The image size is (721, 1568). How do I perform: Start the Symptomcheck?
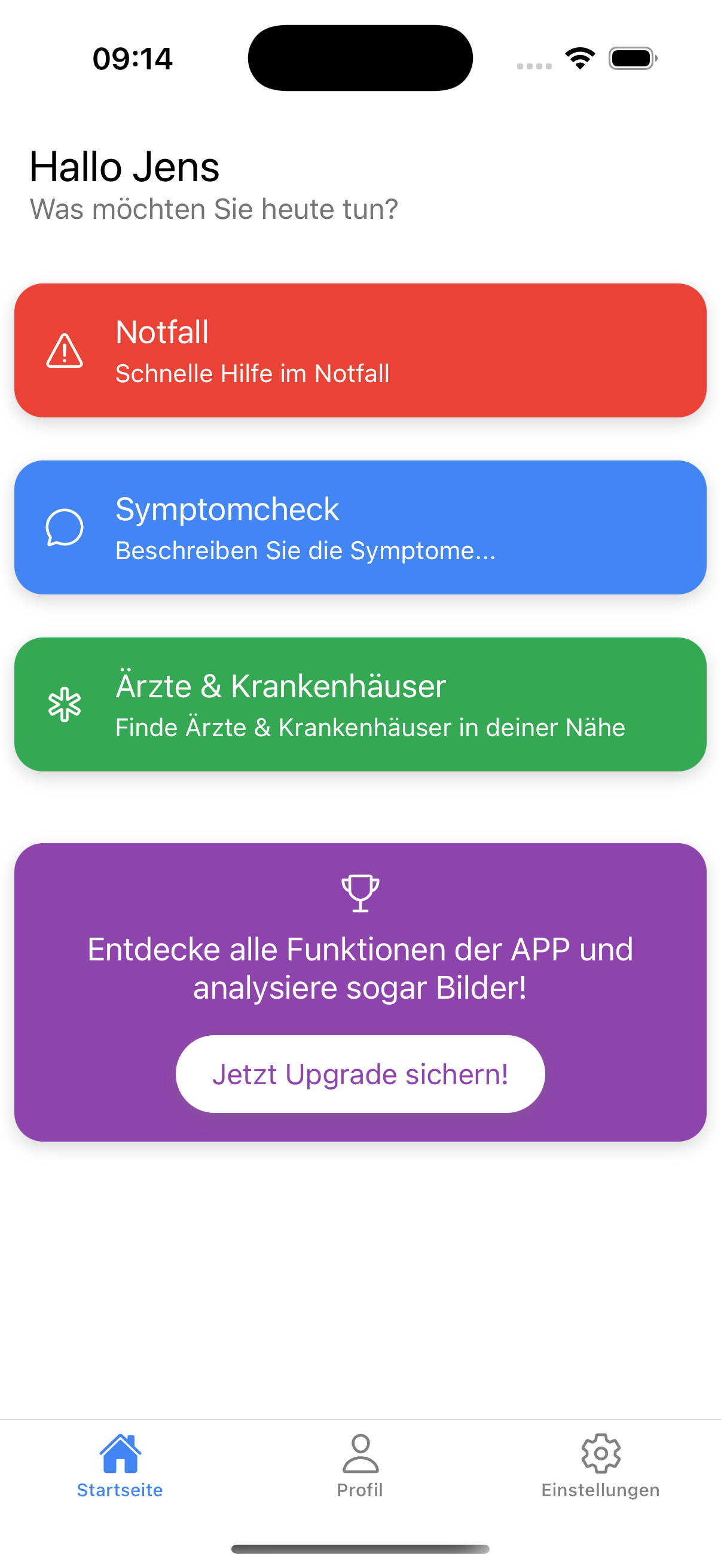360,527
